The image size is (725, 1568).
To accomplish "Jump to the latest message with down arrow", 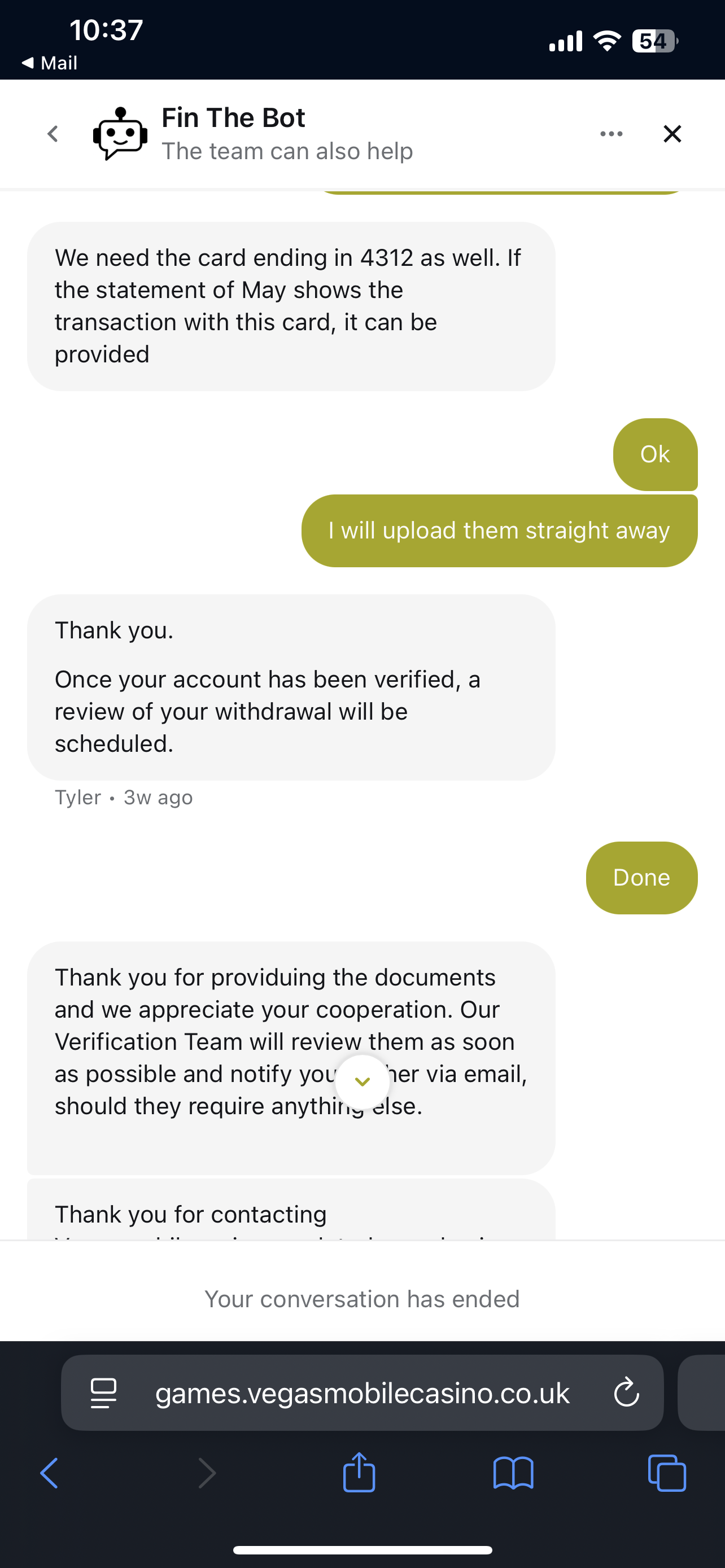I will pos(362,1081).
